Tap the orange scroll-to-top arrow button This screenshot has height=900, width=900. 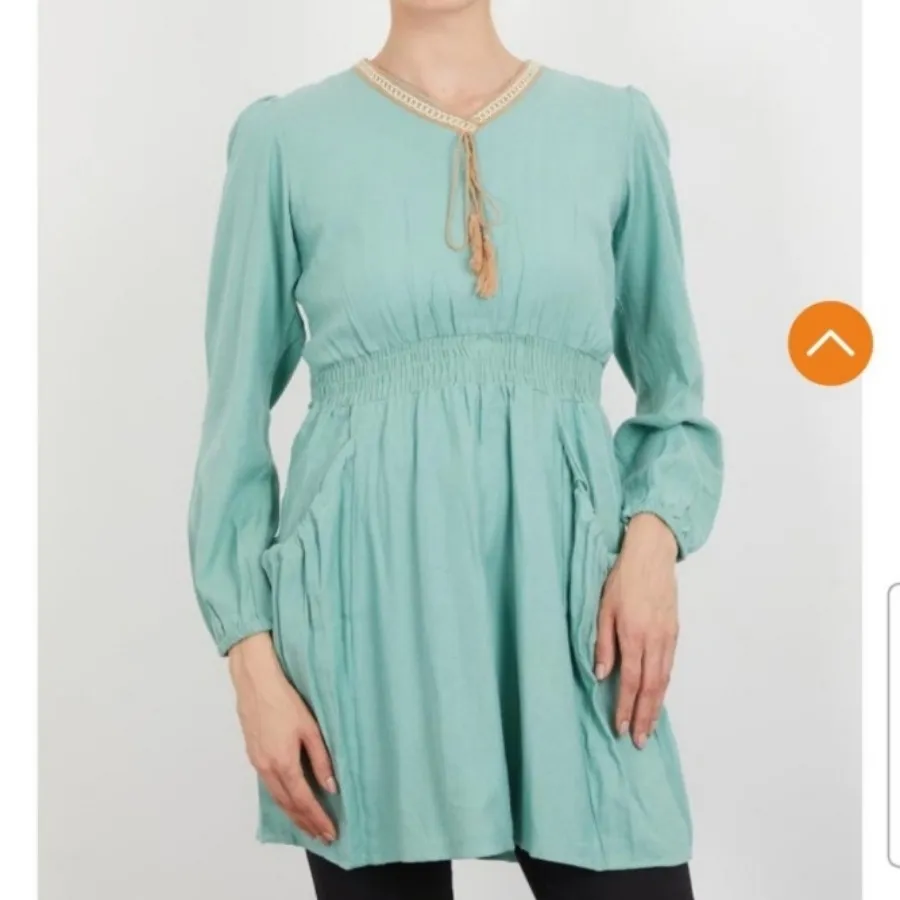pyautogui.click(x=830, y=343)
